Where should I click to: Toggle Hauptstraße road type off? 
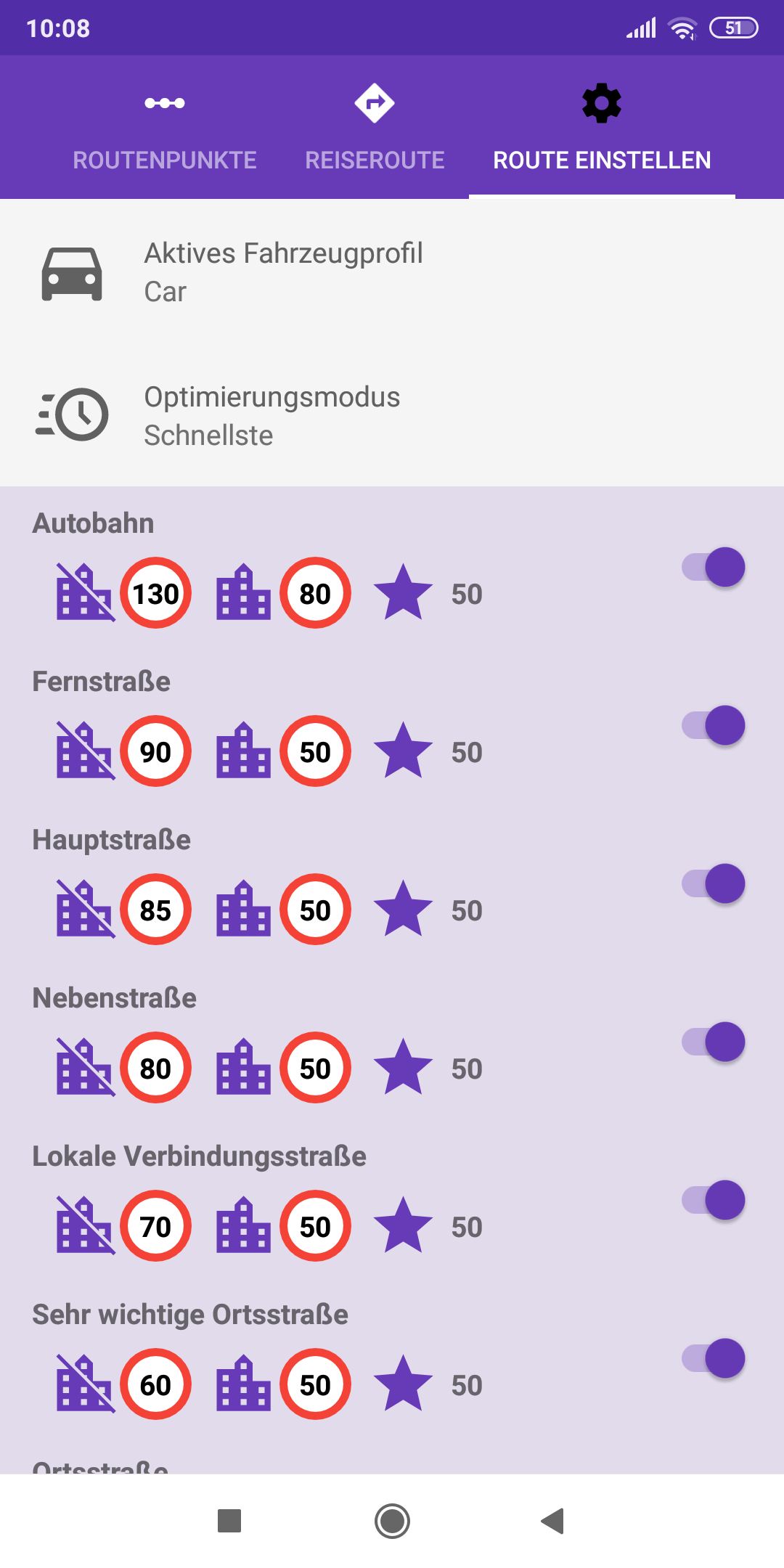pyautogui.click(x=714, y=883)
